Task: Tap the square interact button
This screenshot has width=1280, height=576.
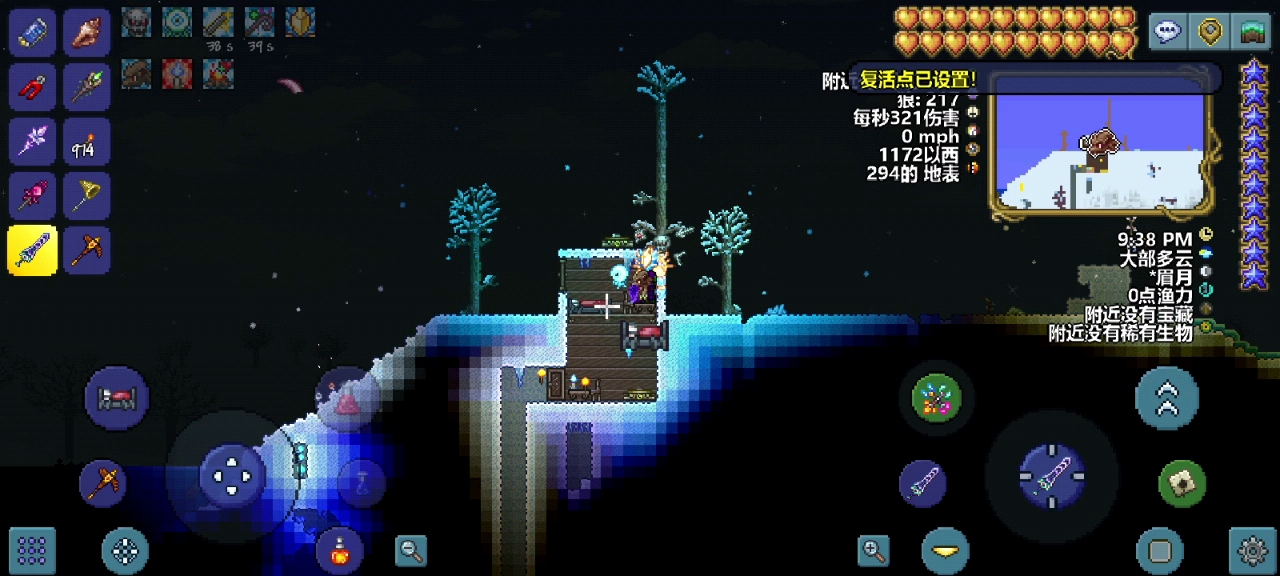Action: (1160, 550)
